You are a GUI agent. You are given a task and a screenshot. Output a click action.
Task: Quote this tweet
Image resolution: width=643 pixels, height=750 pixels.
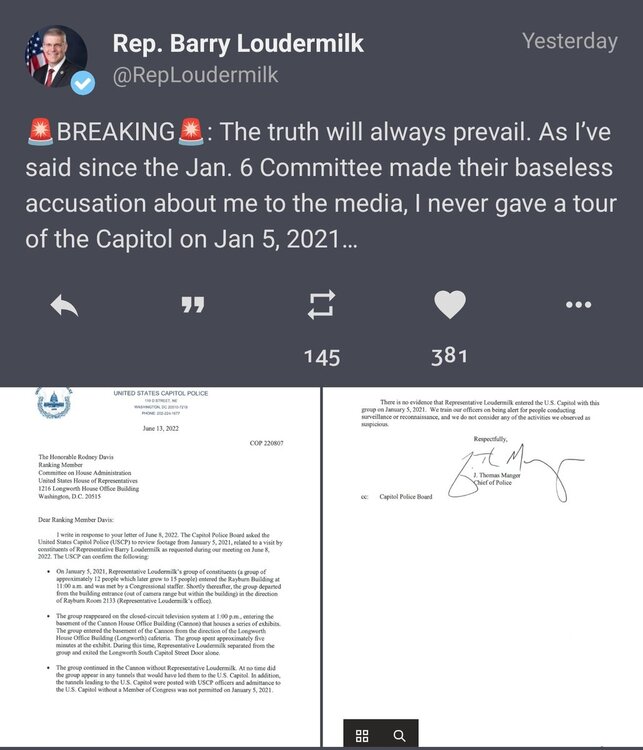(x=191, y=305)
